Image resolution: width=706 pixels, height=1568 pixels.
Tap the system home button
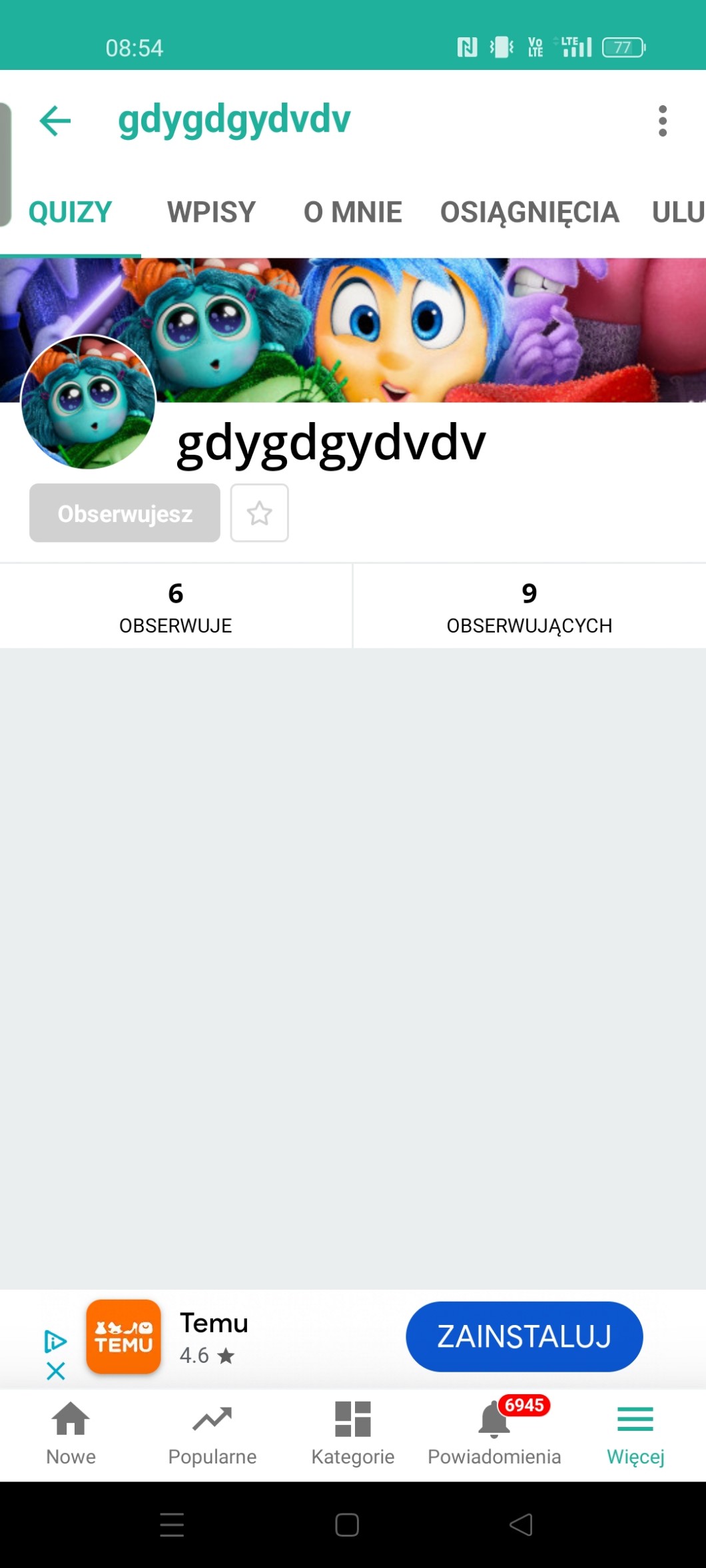click(347, 1525)
